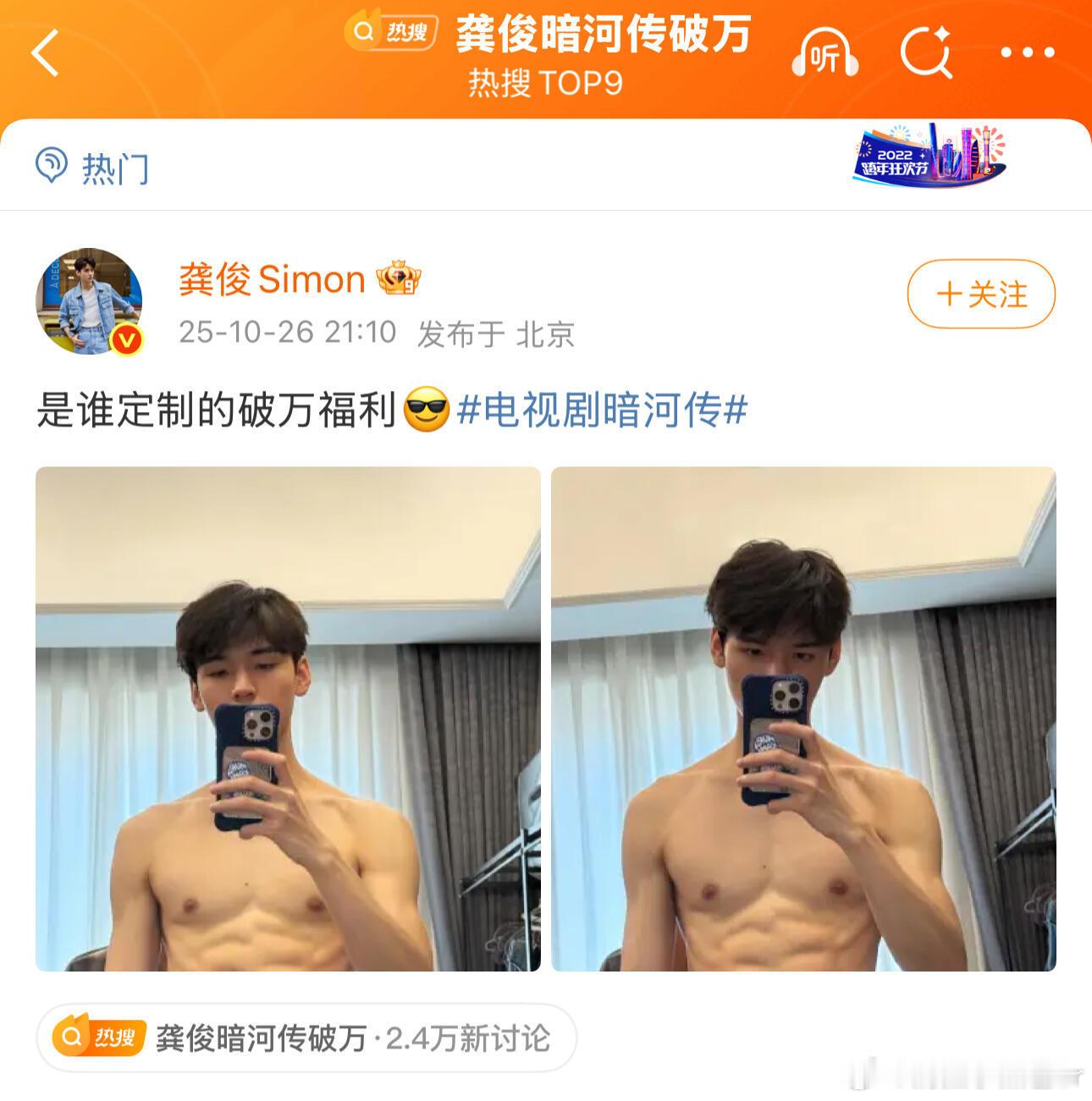Open the 2022 跨年狂欢节 banner
This screenshot has height=1101, width=1092.
(929, 155)
